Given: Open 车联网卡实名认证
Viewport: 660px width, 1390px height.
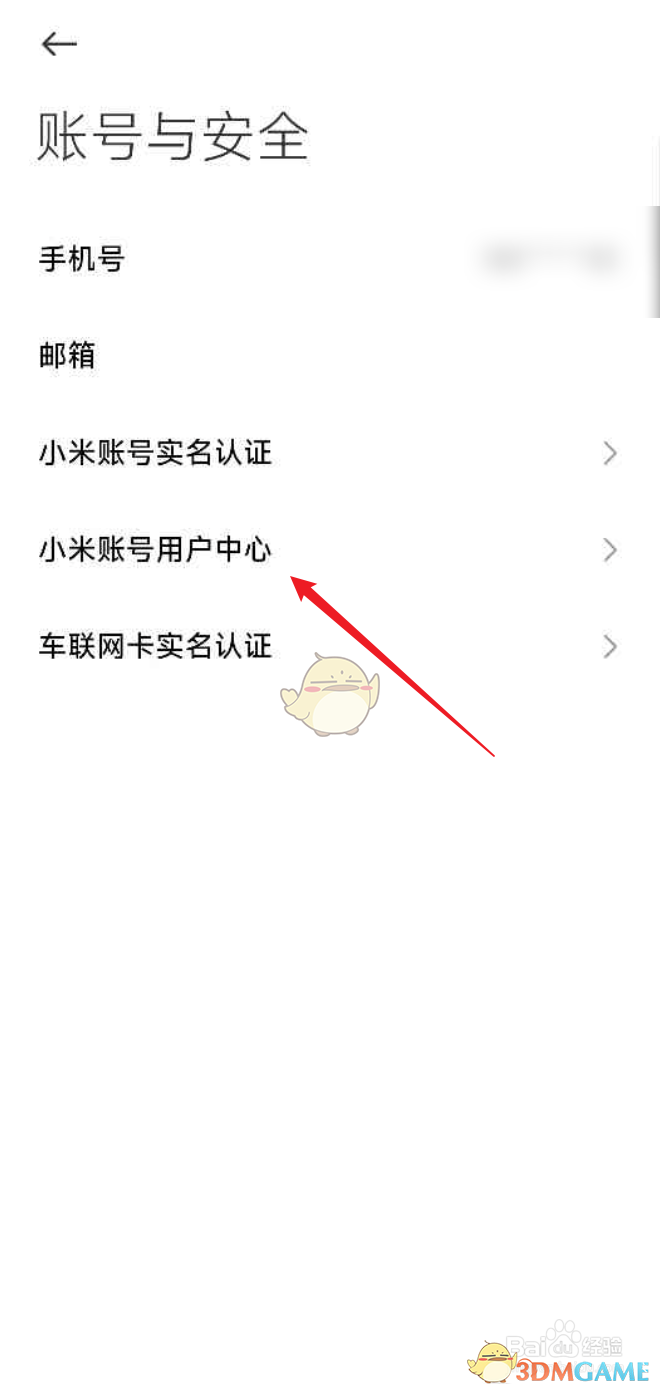Looking at the screenshot, I should [x=330, y=646].
